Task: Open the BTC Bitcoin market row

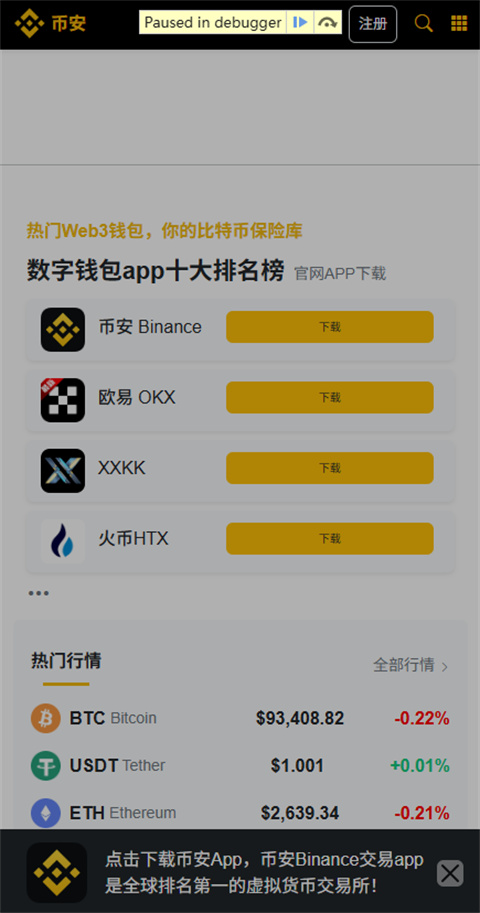Action: click(240, 718)
